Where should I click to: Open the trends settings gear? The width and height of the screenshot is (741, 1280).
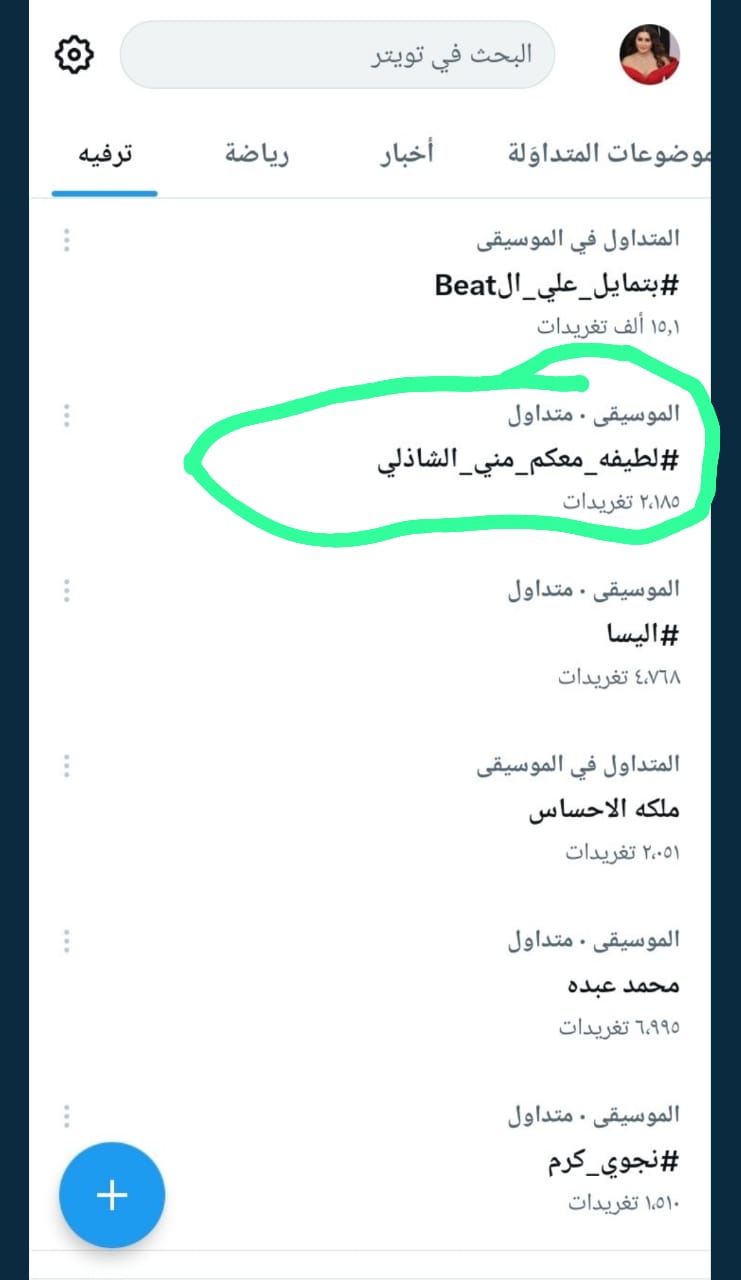tap(74, 55)
